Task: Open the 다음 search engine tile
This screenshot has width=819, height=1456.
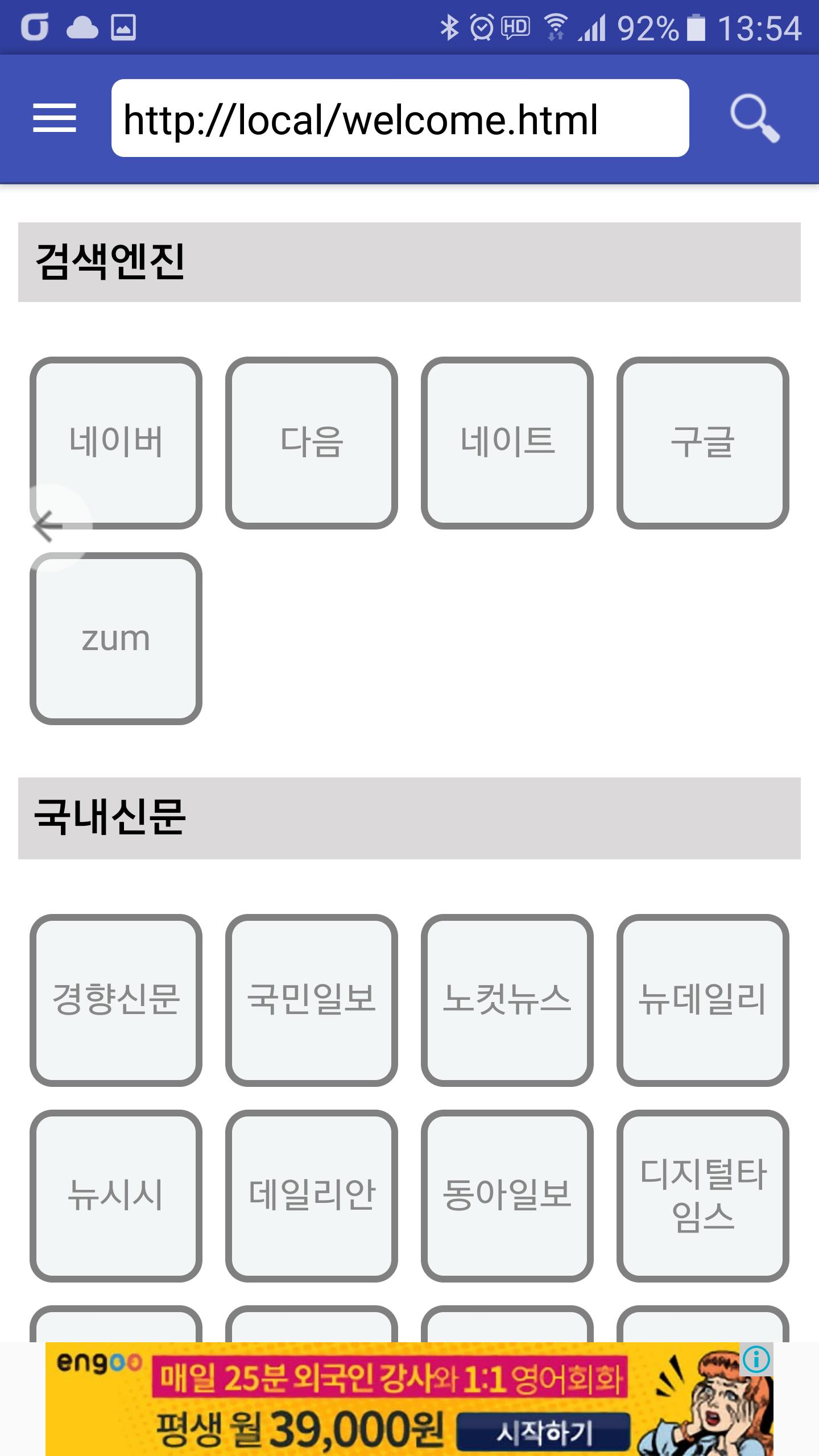Action: pyautogui.click(x=312, y=442)
